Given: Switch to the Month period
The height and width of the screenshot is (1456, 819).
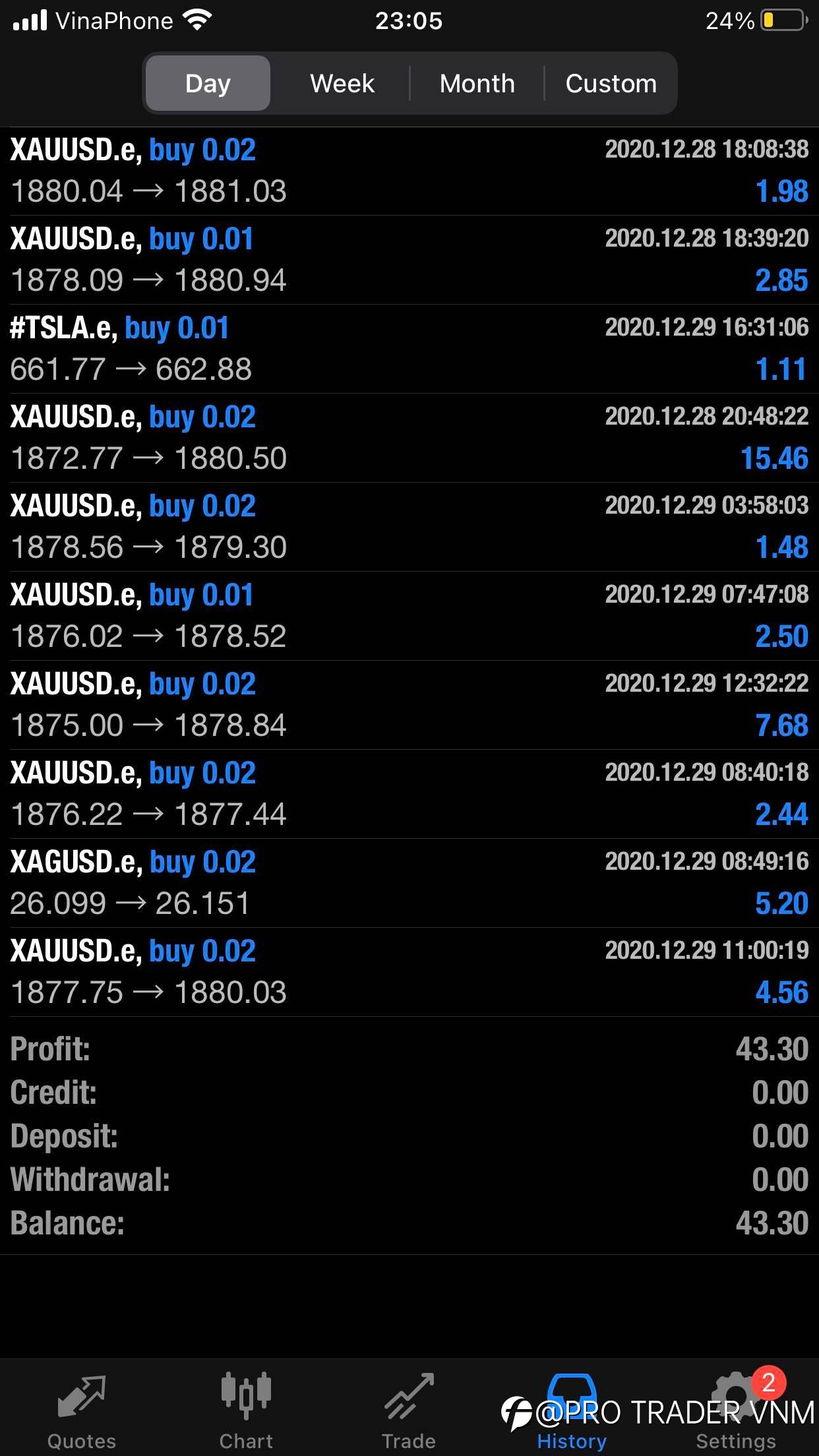Looking at the screenshot, I should 477,83.
